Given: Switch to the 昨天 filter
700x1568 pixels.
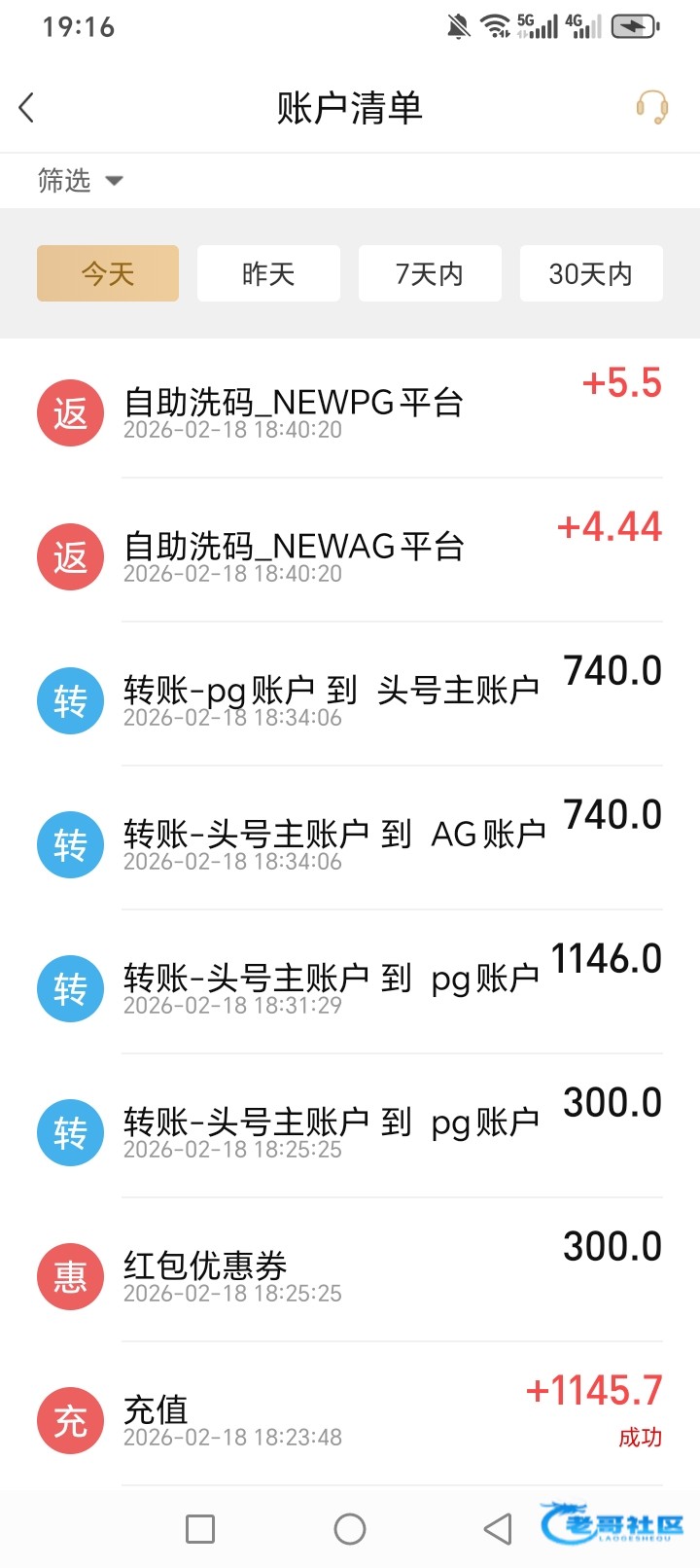Looking at the screenshot, I should coord(268,273).
